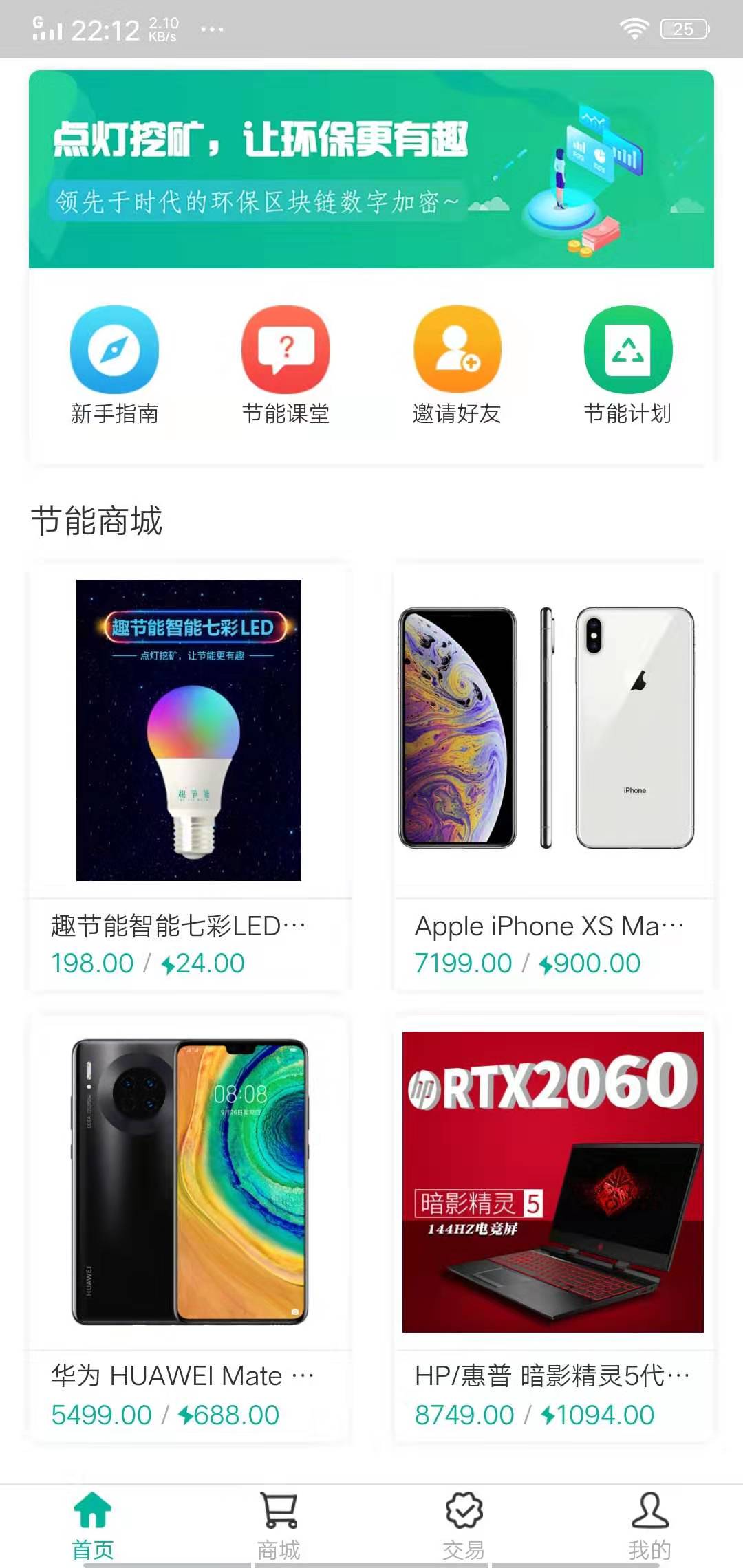Image resolution: width=743 pixels, height=1568 pixels.
Task: Open the HP/惠普 暗影精灵5代 laptop card
Action: click(553, 1228)
